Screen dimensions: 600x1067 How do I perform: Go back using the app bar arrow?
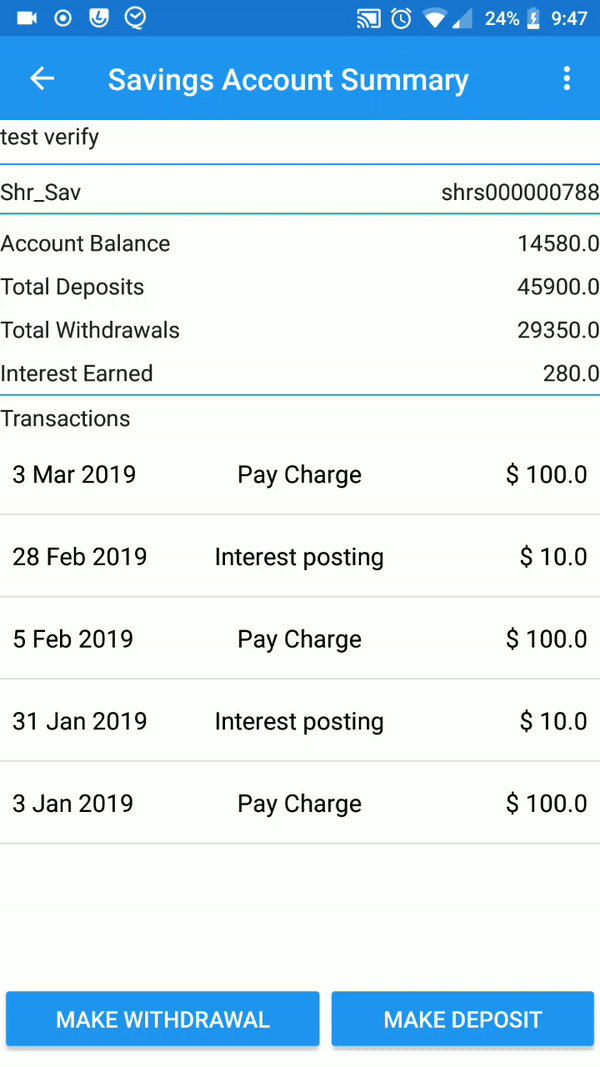42,79
